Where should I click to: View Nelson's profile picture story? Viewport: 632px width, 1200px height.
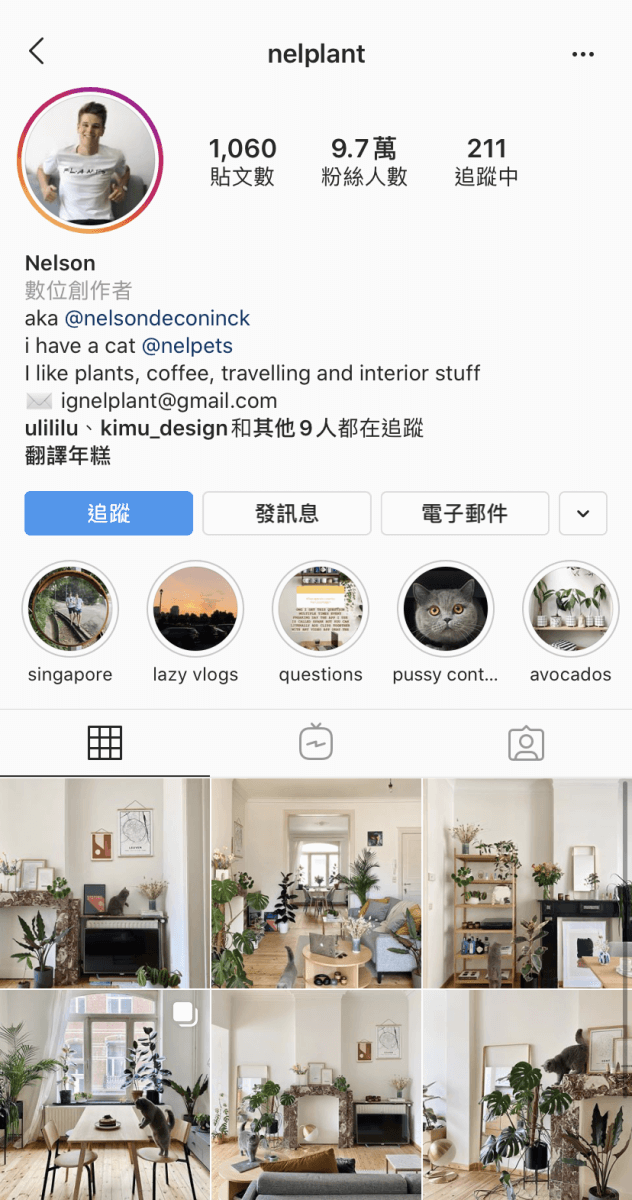click(91, 160)
